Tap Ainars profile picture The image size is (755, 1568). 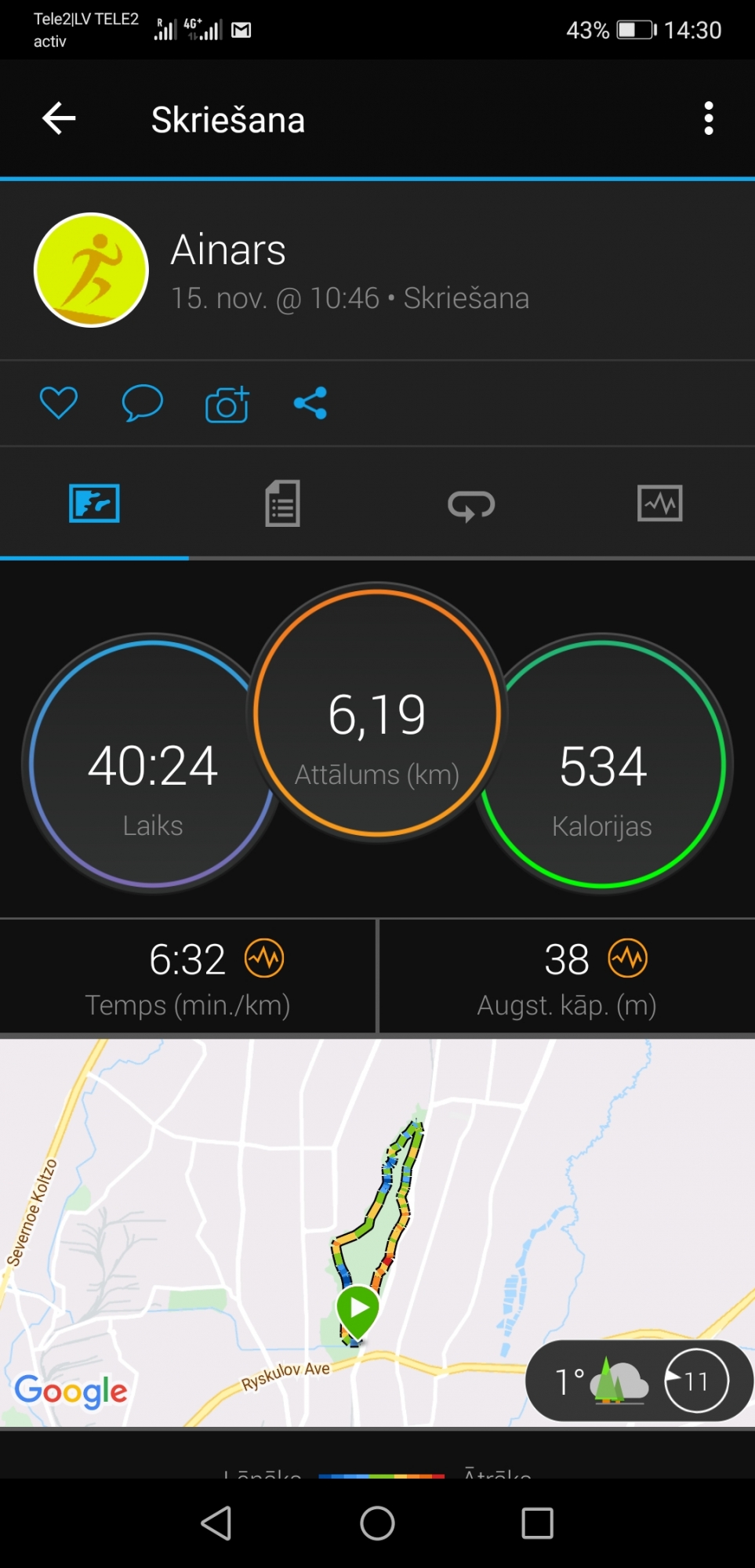point(92,270)
